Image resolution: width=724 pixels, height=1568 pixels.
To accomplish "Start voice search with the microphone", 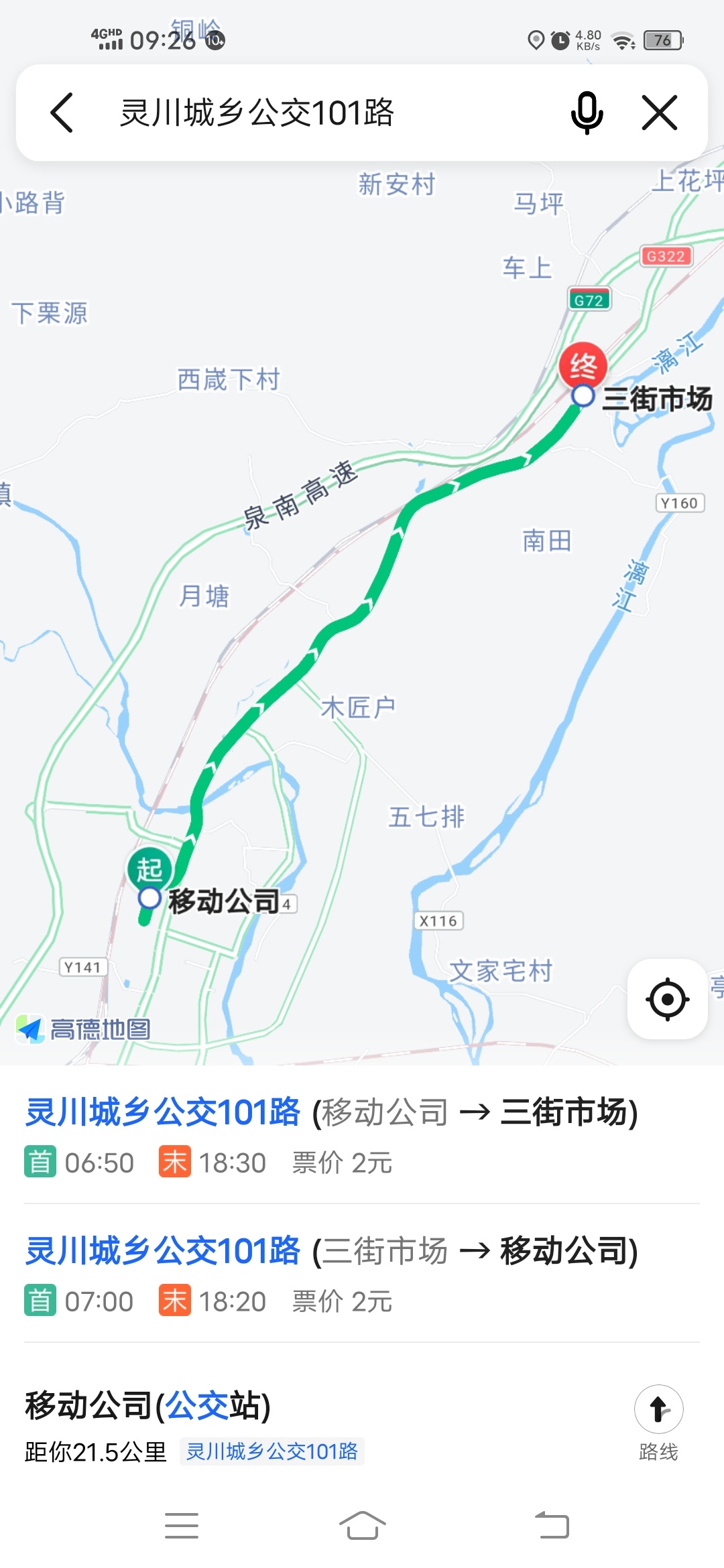I will 587,113.
